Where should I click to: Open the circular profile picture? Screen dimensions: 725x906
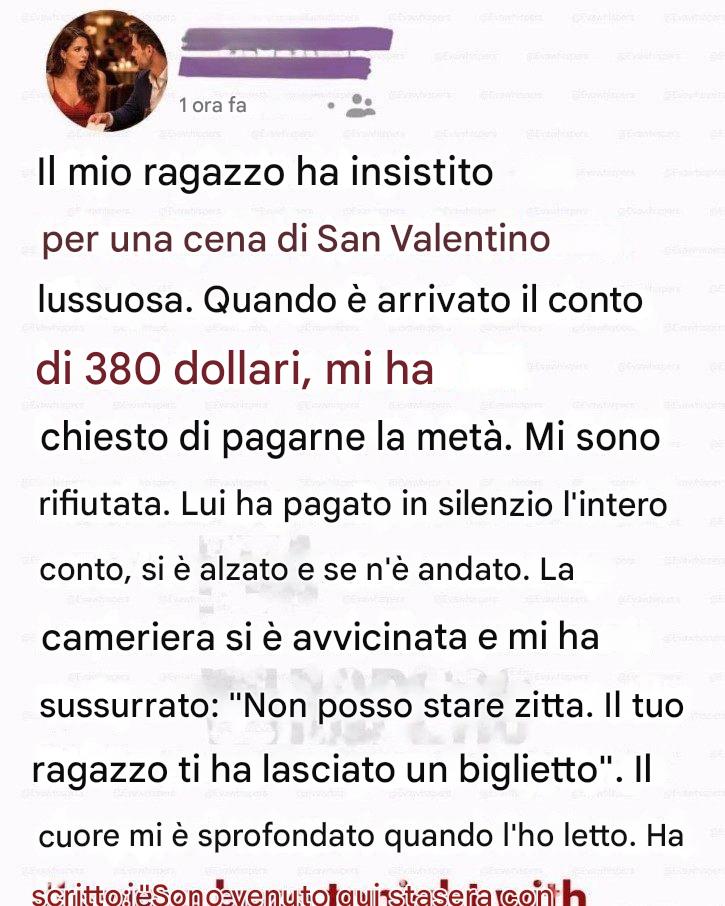coord(106,70)
